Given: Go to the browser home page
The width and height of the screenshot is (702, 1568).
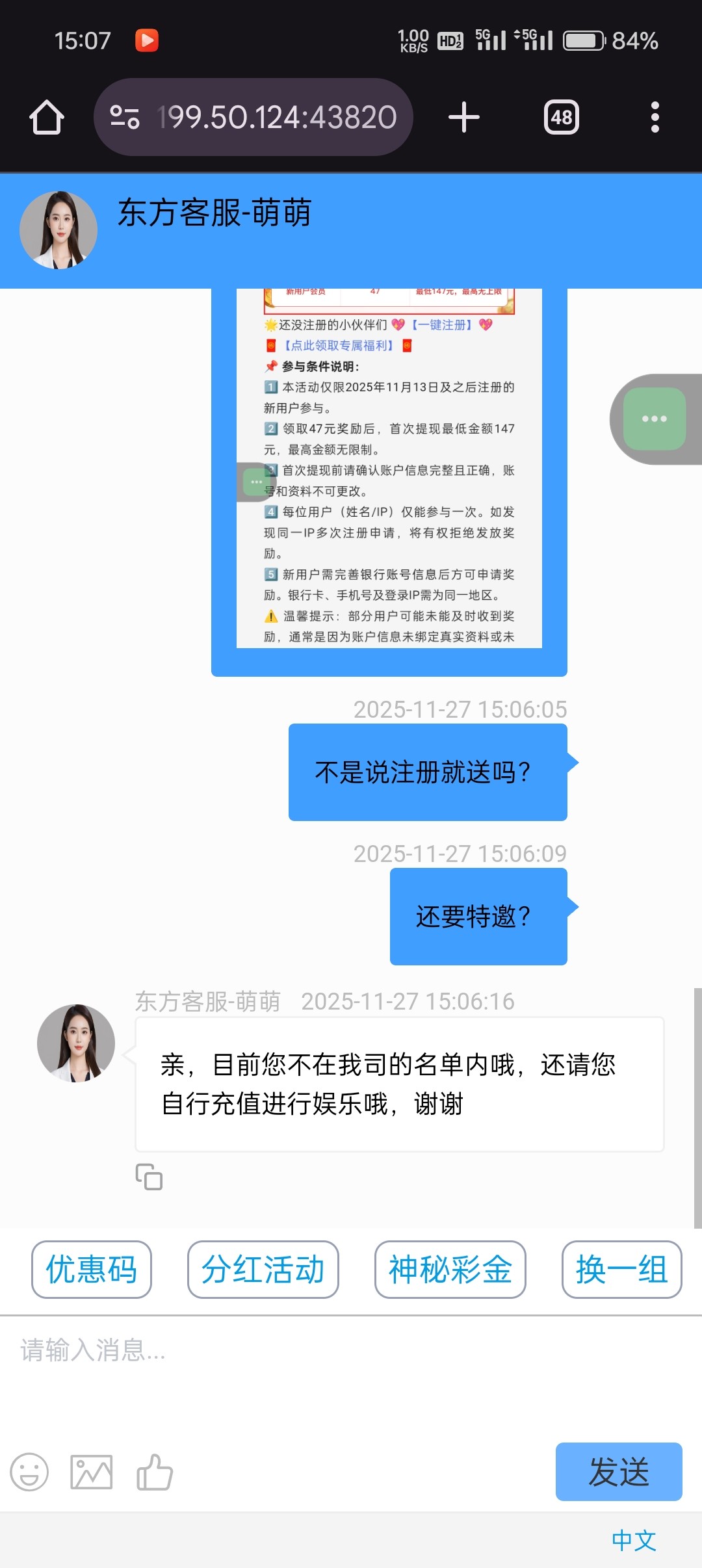Looking at the screenshot, I should click(47, 118).
